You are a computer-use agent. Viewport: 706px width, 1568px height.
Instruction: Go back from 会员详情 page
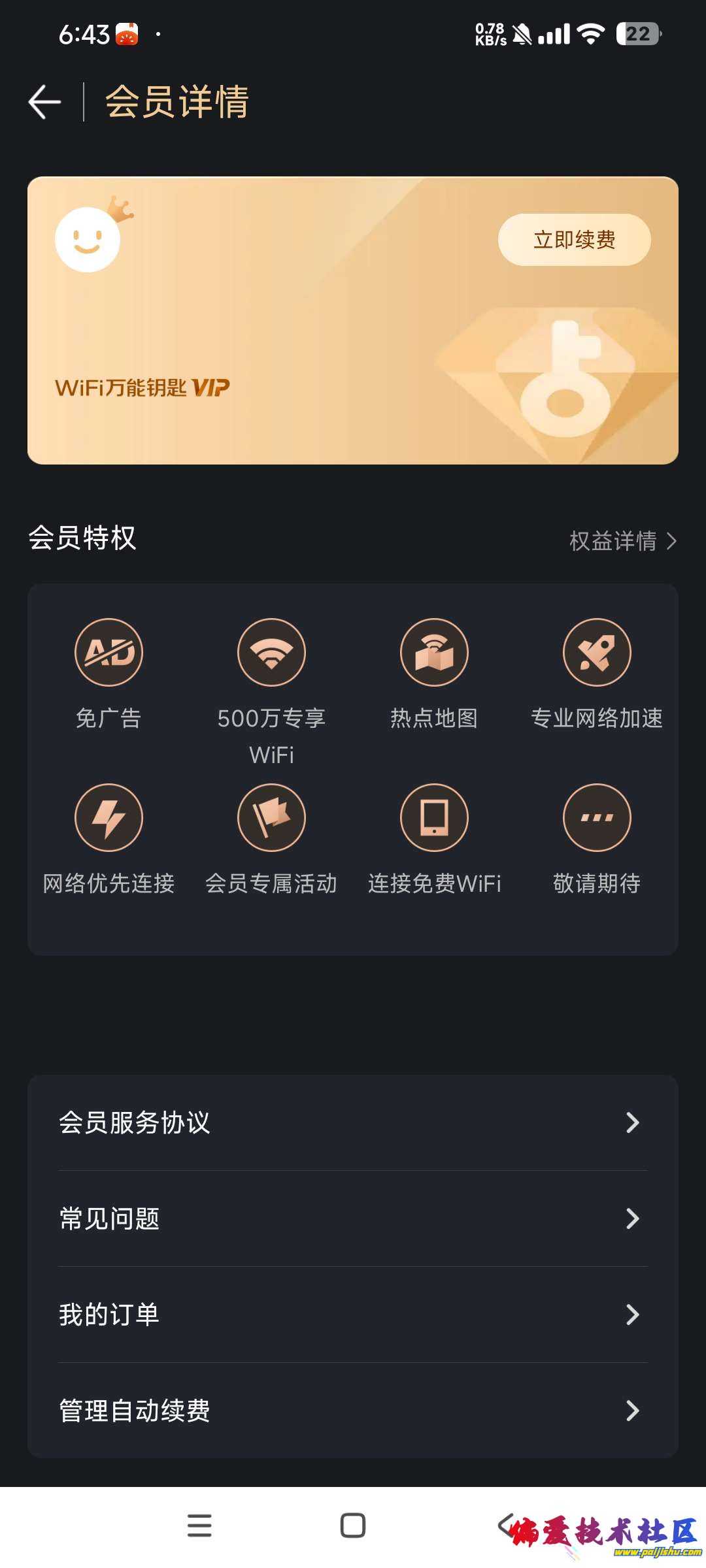pos(44,103)
